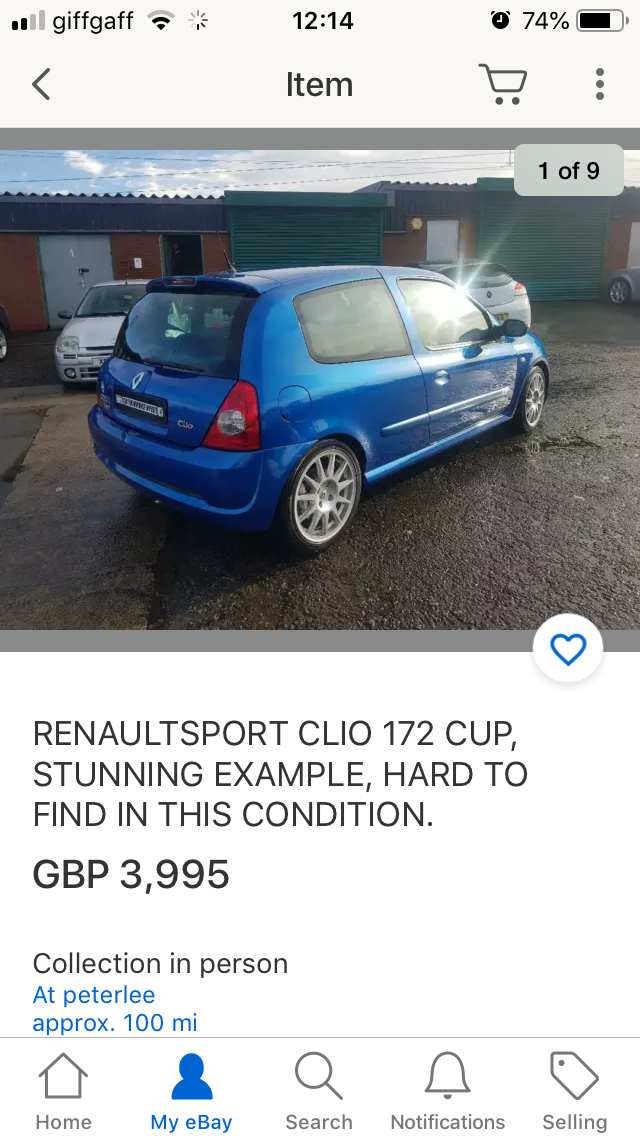640x1136 pixels.
Task: Open the three-dot overflow menu
Action: 599,84
